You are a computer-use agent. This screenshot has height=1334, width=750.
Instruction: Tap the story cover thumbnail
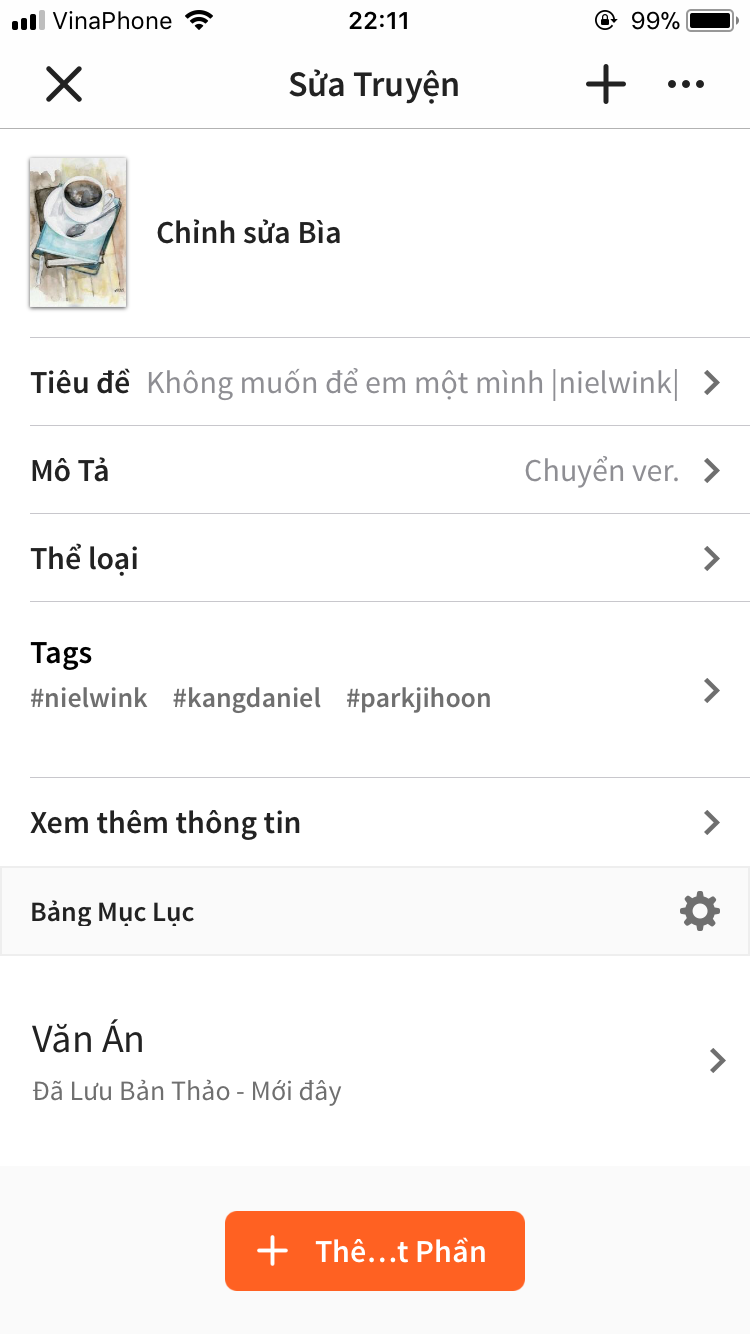click(78, 232)
